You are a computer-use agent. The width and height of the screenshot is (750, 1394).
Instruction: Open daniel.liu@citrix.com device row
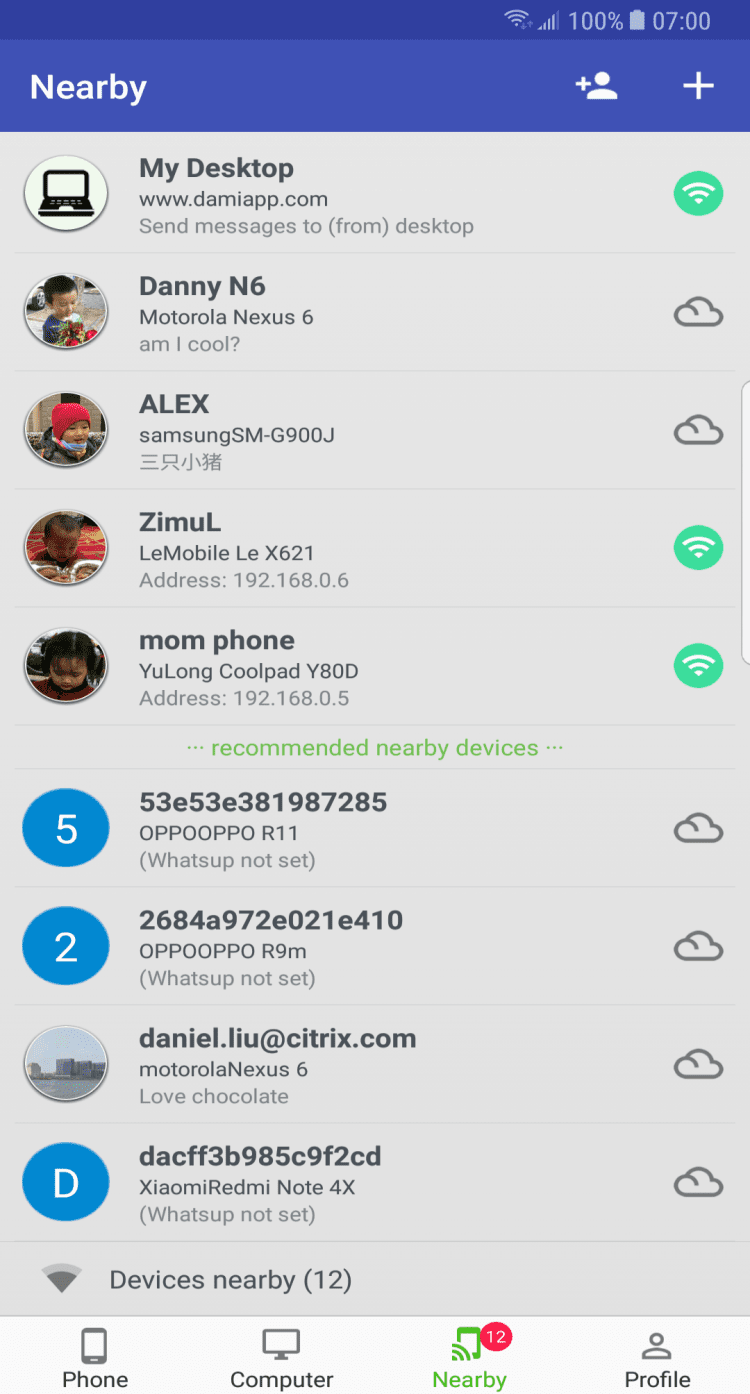pyautogui.click(x=375, y=1065)
